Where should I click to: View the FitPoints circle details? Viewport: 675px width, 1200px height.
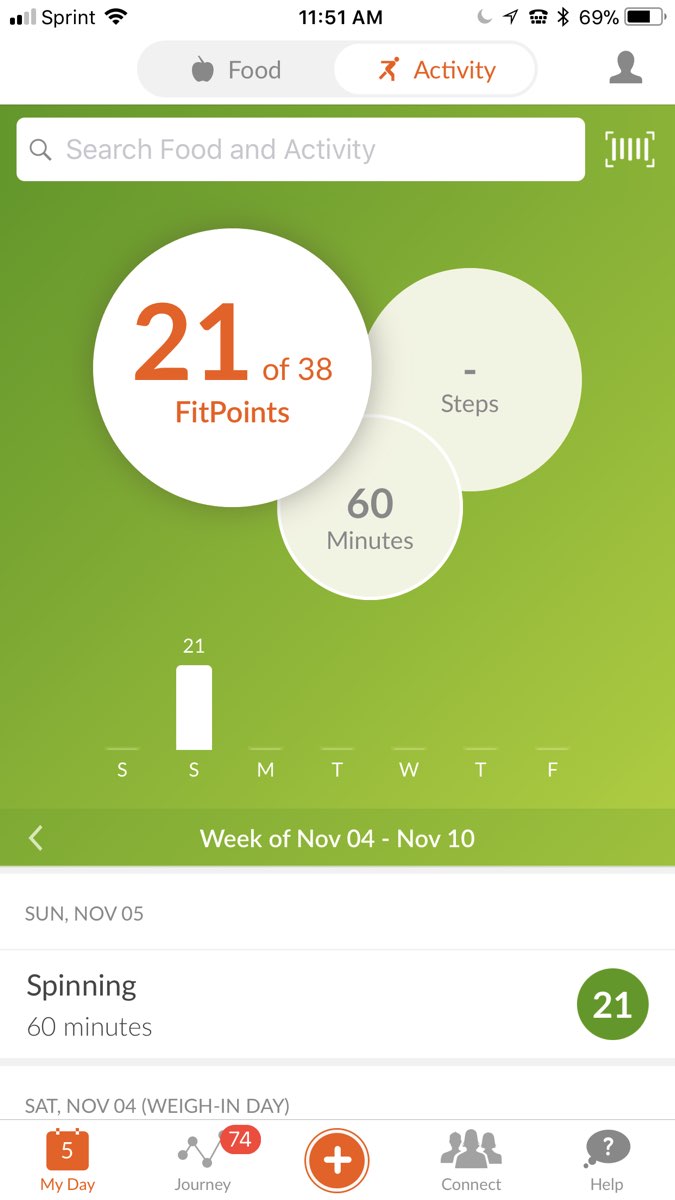(x=232, y=370)
